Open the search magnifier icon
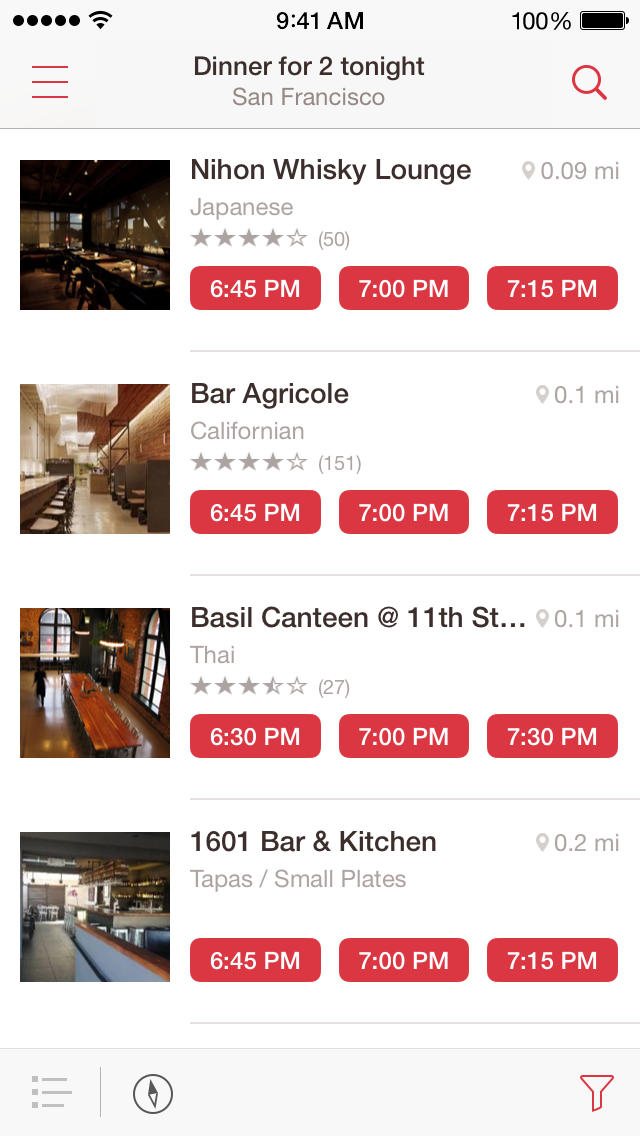Viewport: 640px width, 1136px height. click(589, 82)
